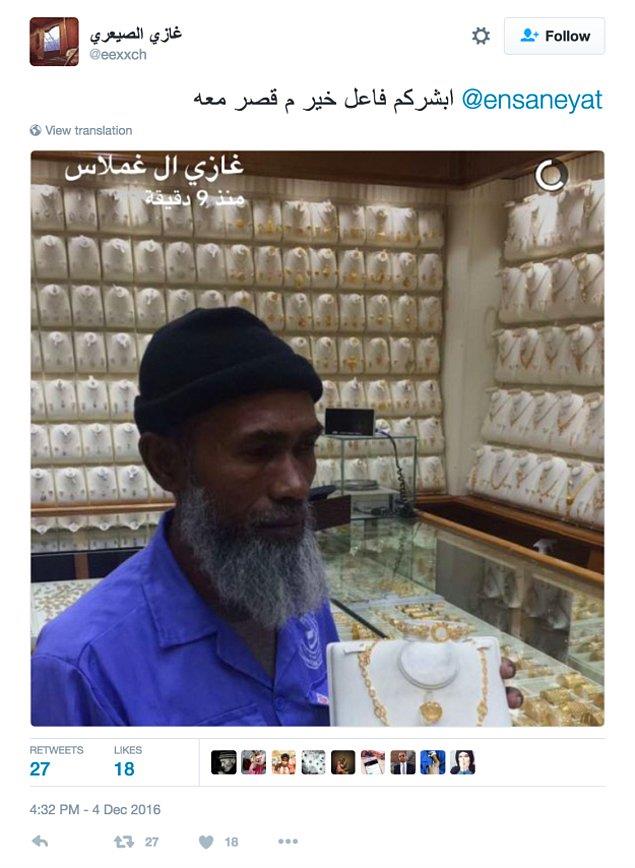Open the @ensaneyat mention link

tap(532, 99)
